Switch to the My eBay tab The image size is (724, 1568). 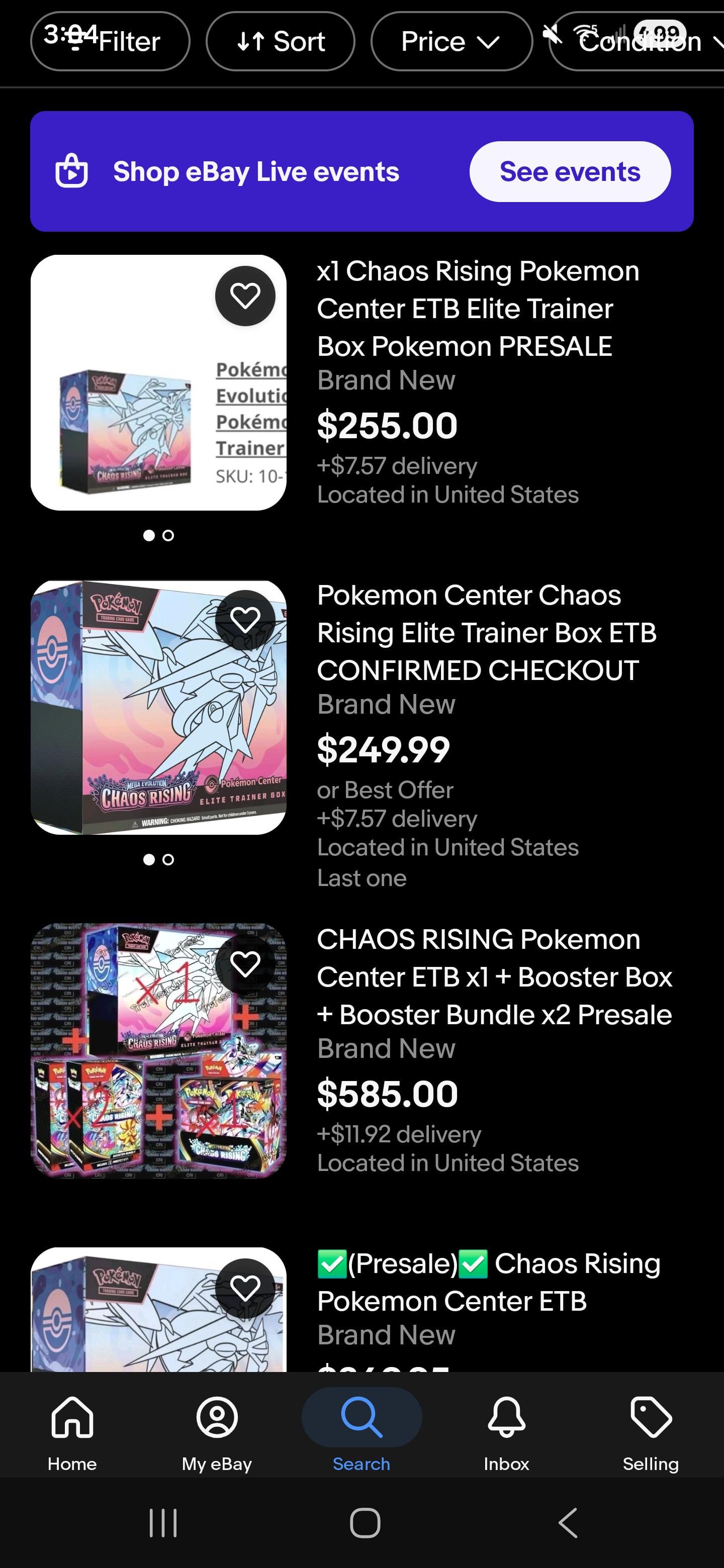[217, 1433]
